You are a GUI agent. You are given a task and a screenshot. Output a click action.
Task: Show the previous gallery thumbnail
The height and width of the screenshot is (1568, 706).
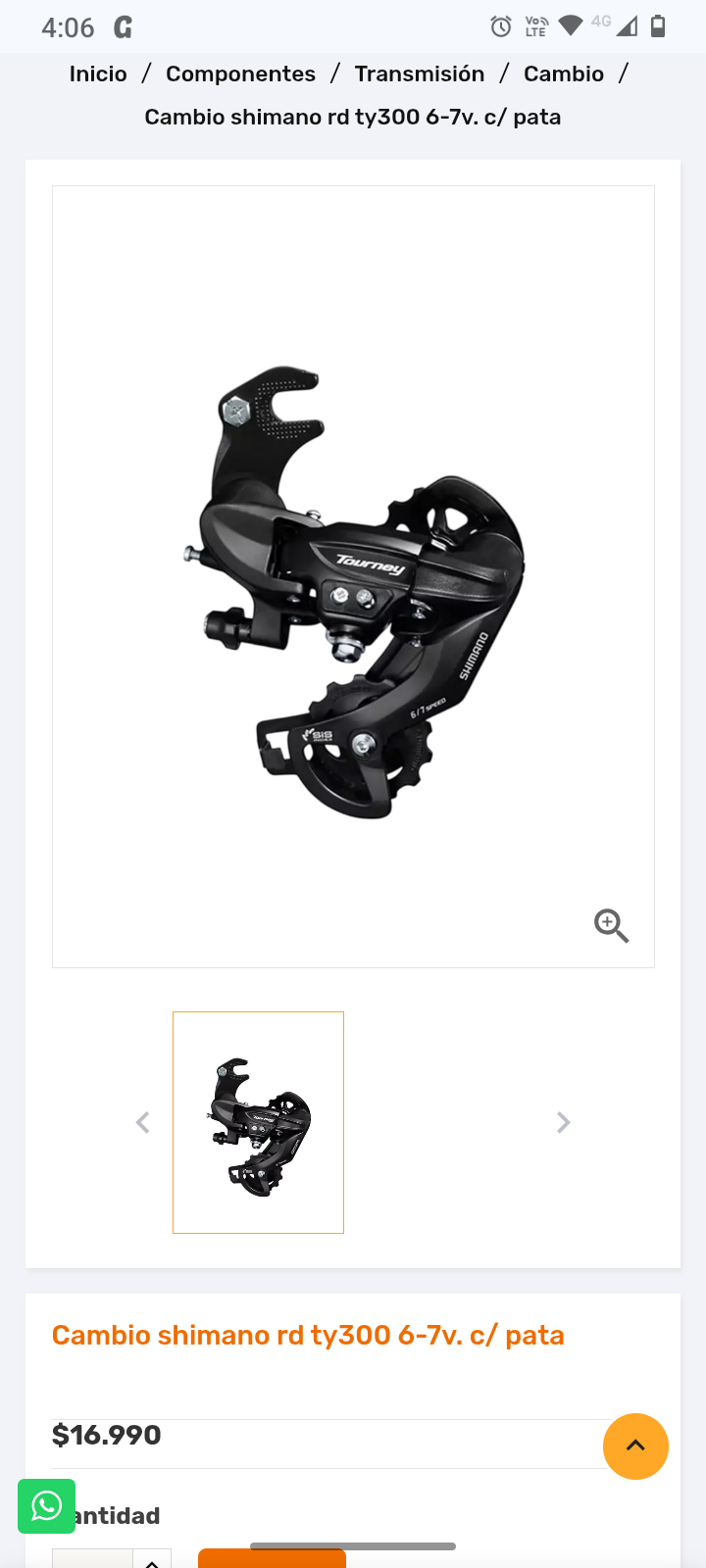point(143,1122)
